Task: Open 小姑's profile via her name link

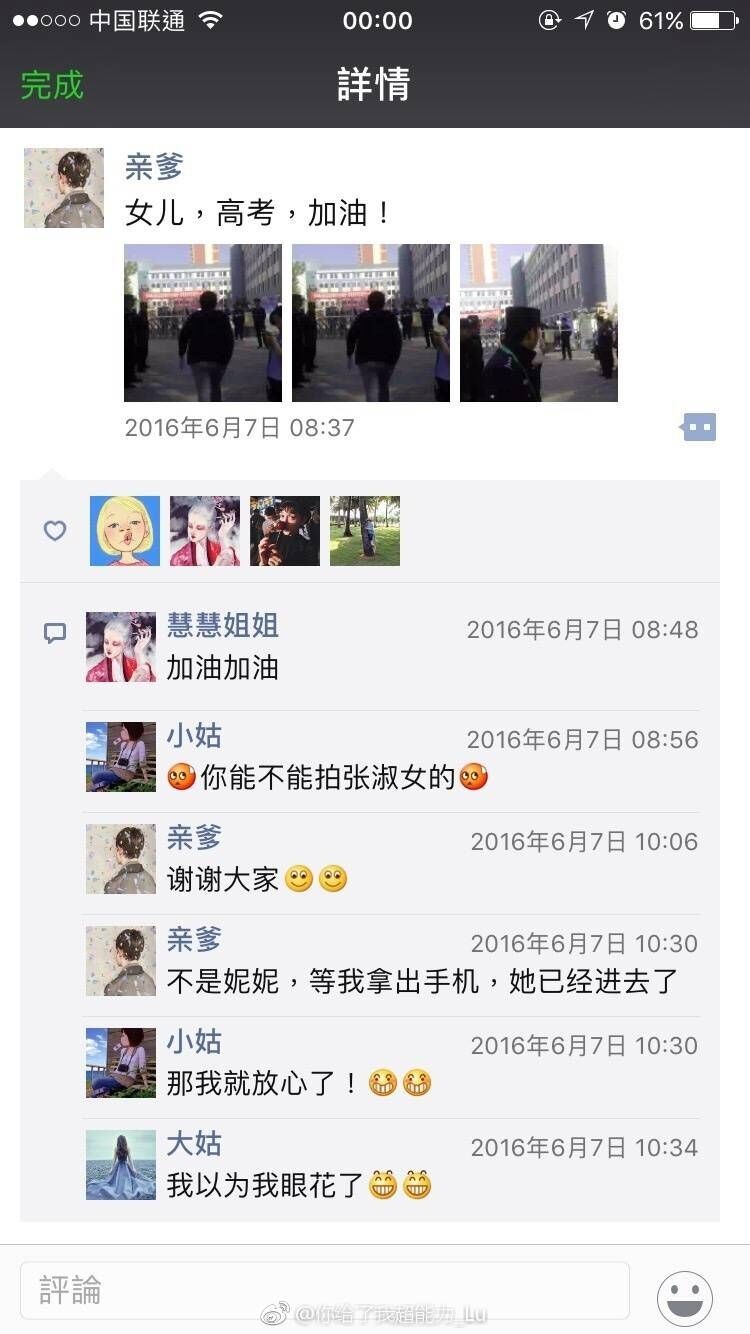Action: tap(194, 736)
